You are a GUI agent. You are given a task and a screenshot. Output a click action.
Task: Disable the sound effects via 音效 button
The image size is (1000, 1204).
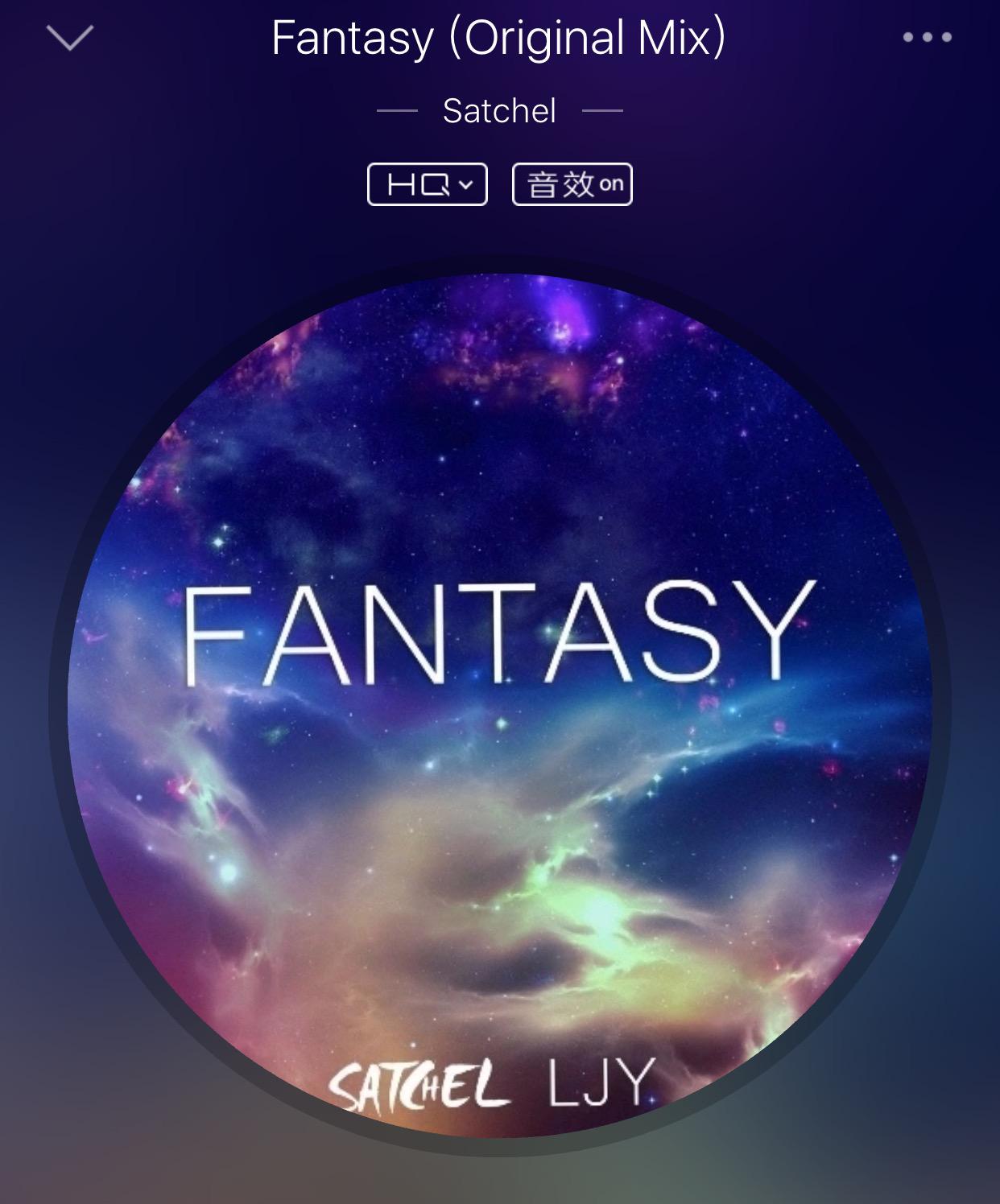(x=573, y=183)
